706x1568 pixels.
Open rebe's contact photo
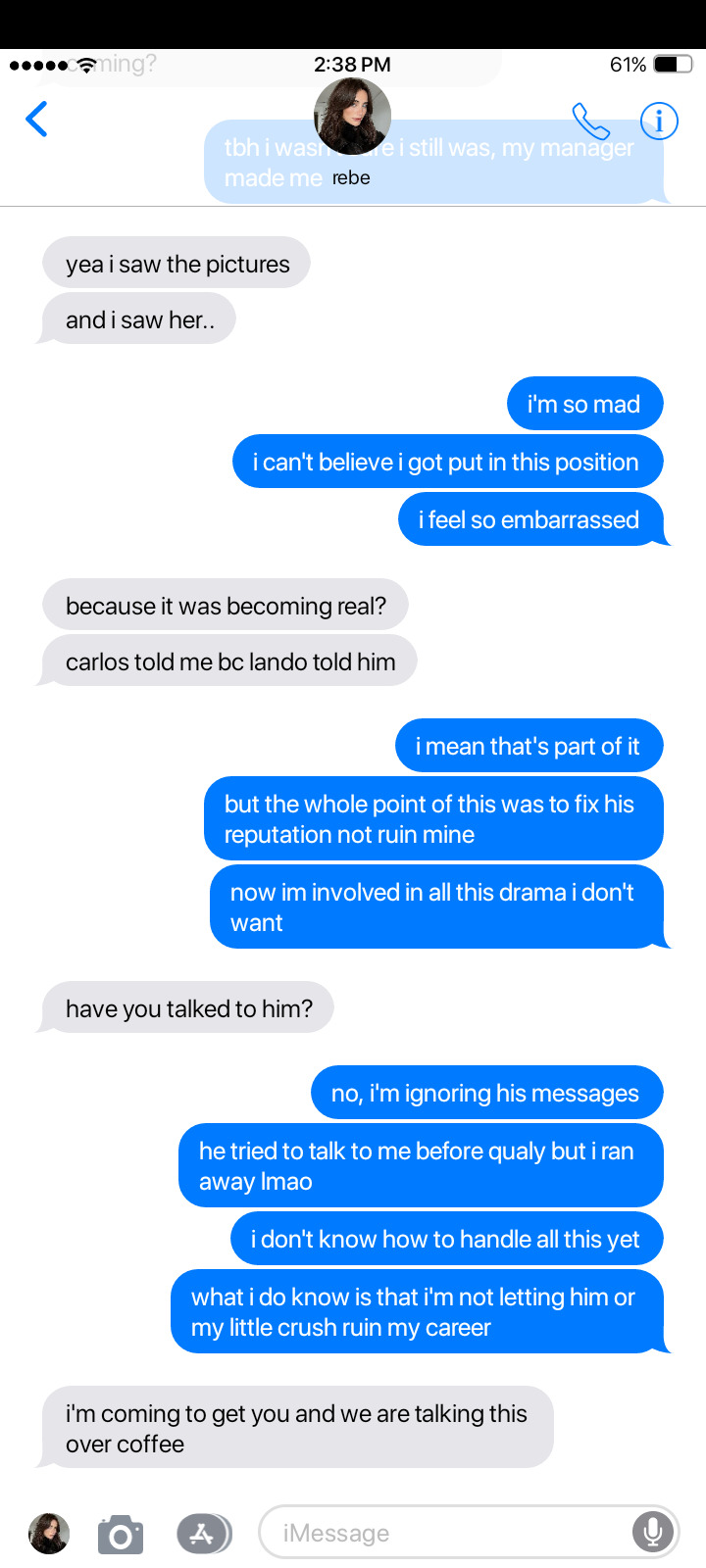[x=352, y=118]
